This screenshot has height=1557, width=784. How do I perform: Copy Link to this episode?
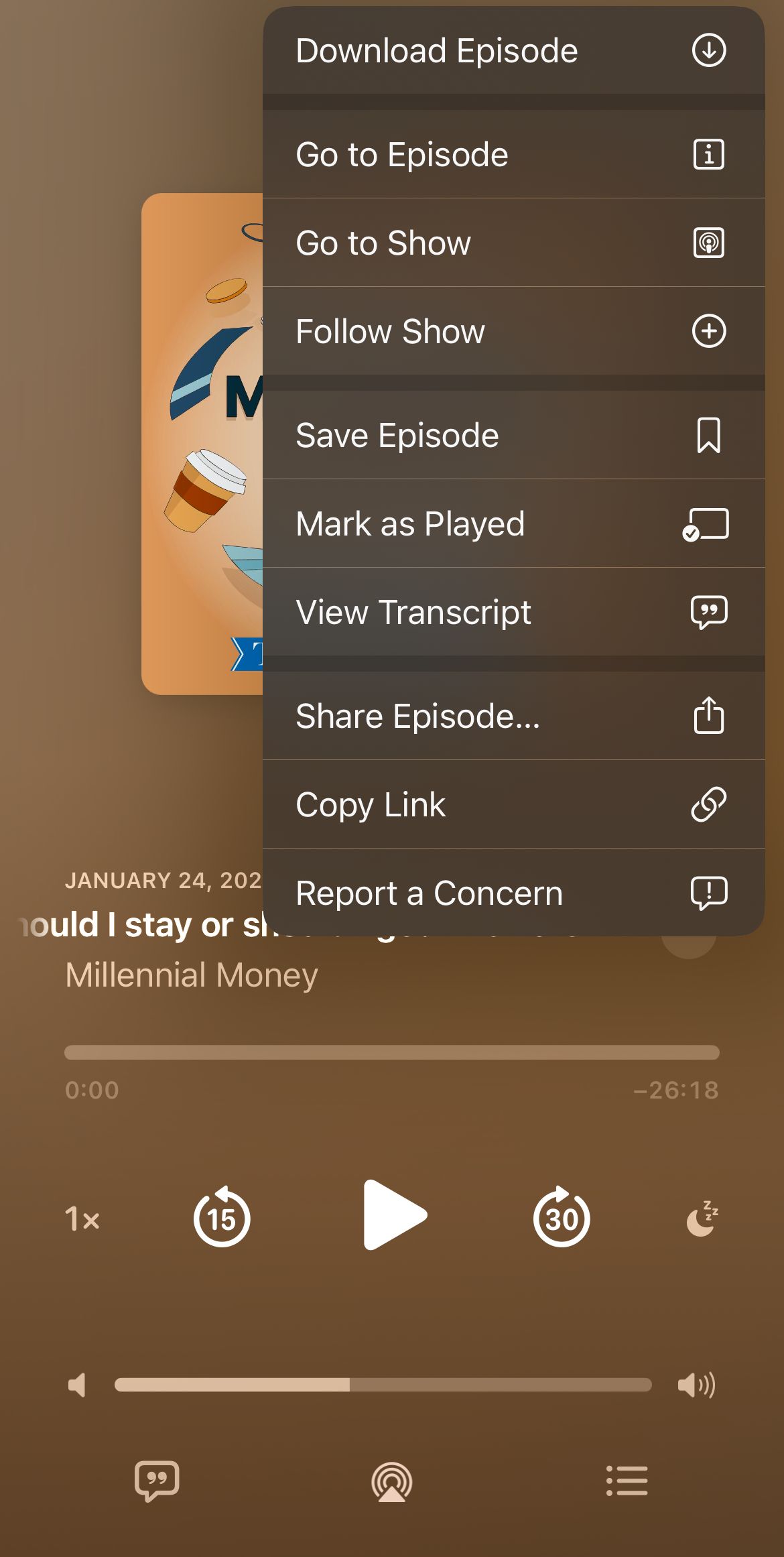pos(513,804)
